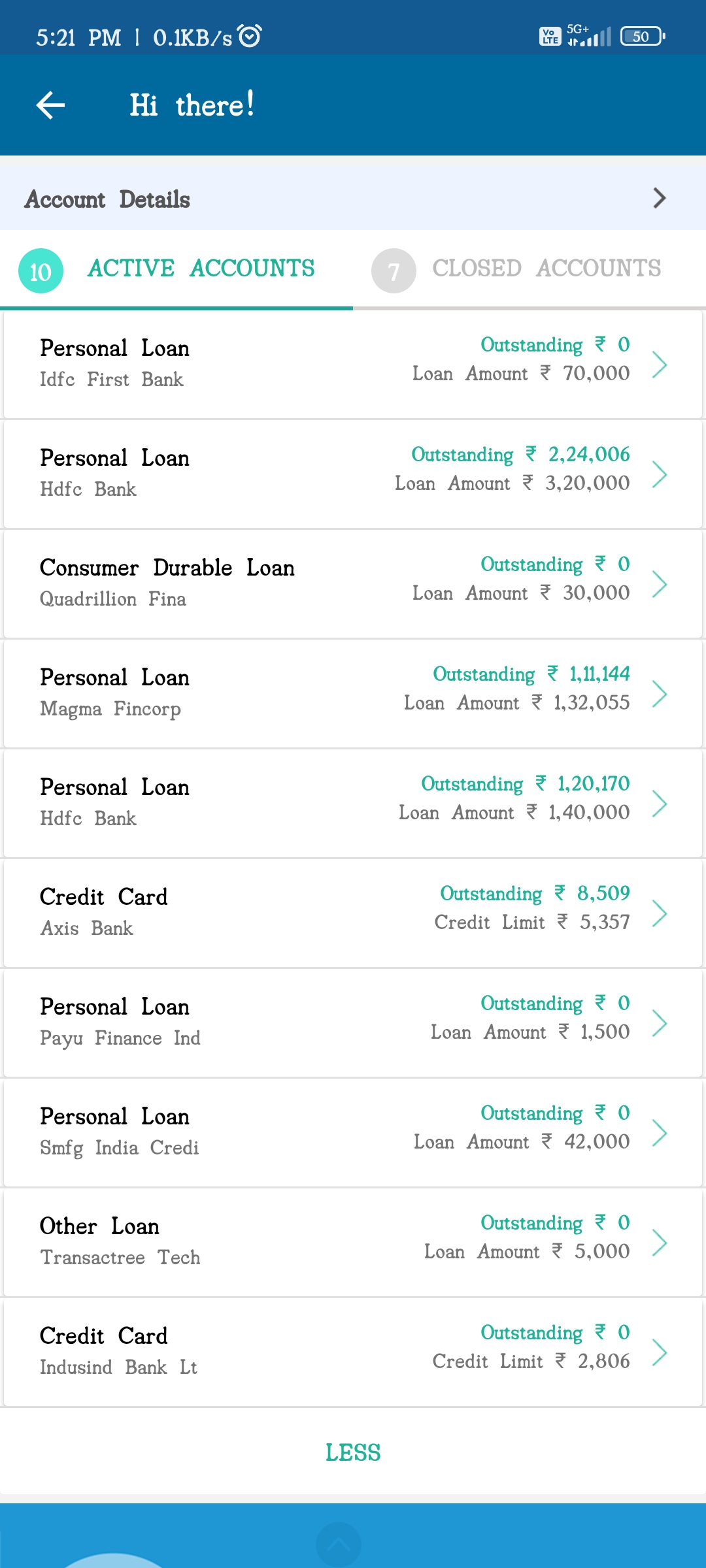View the Quadrillion Fina consumer durable loan
The width and height of the screenshot is (706, 1568).
[x=353, y=583]
